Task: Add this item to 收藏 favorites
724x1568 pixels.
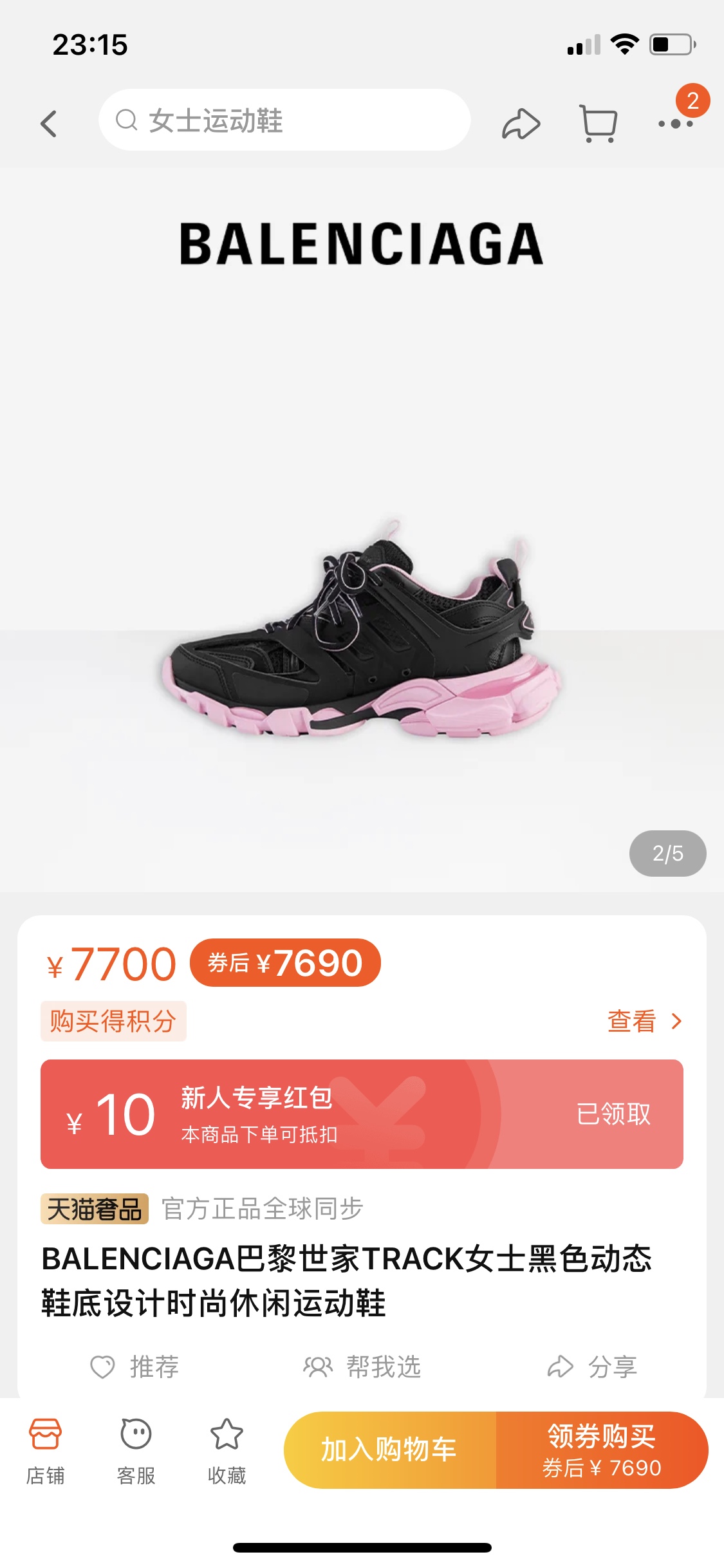Action: coord(227,1450)
